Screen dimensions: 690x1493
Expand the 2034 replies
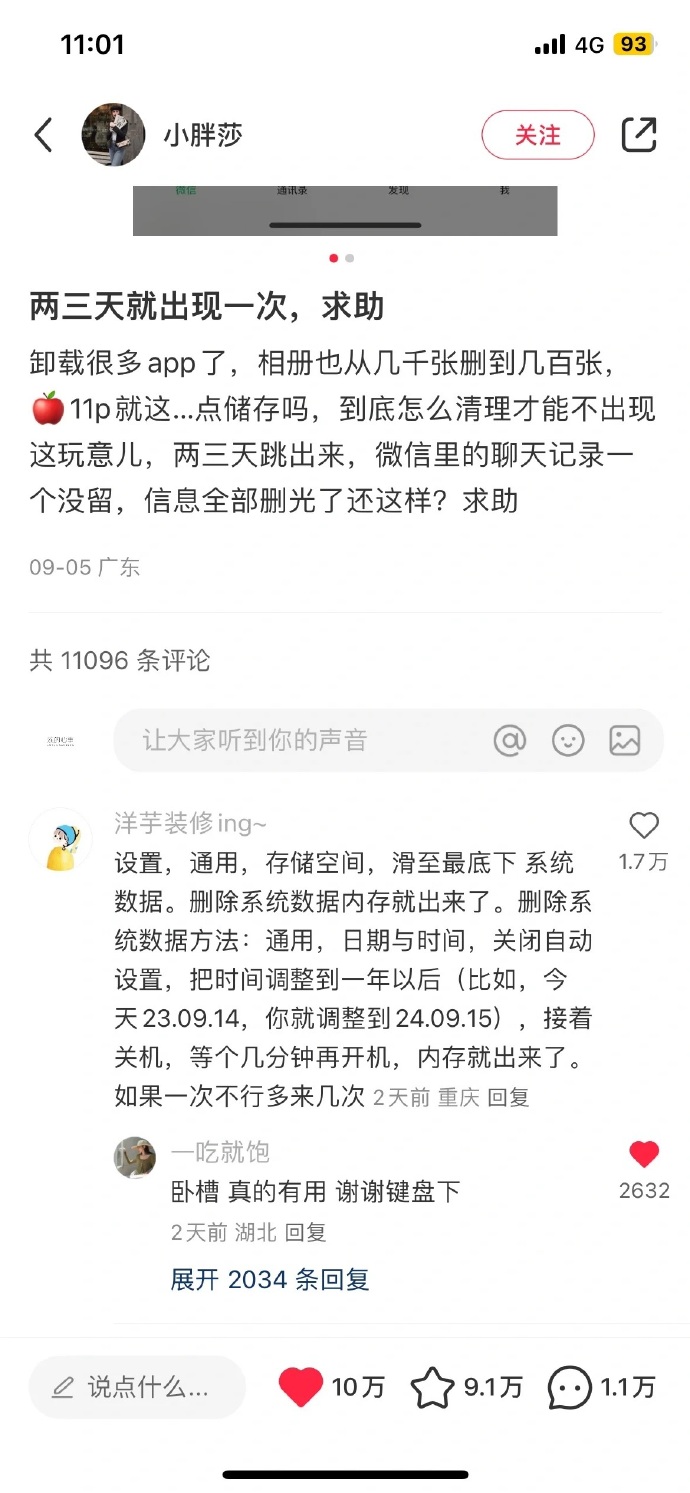(270, 1279)
